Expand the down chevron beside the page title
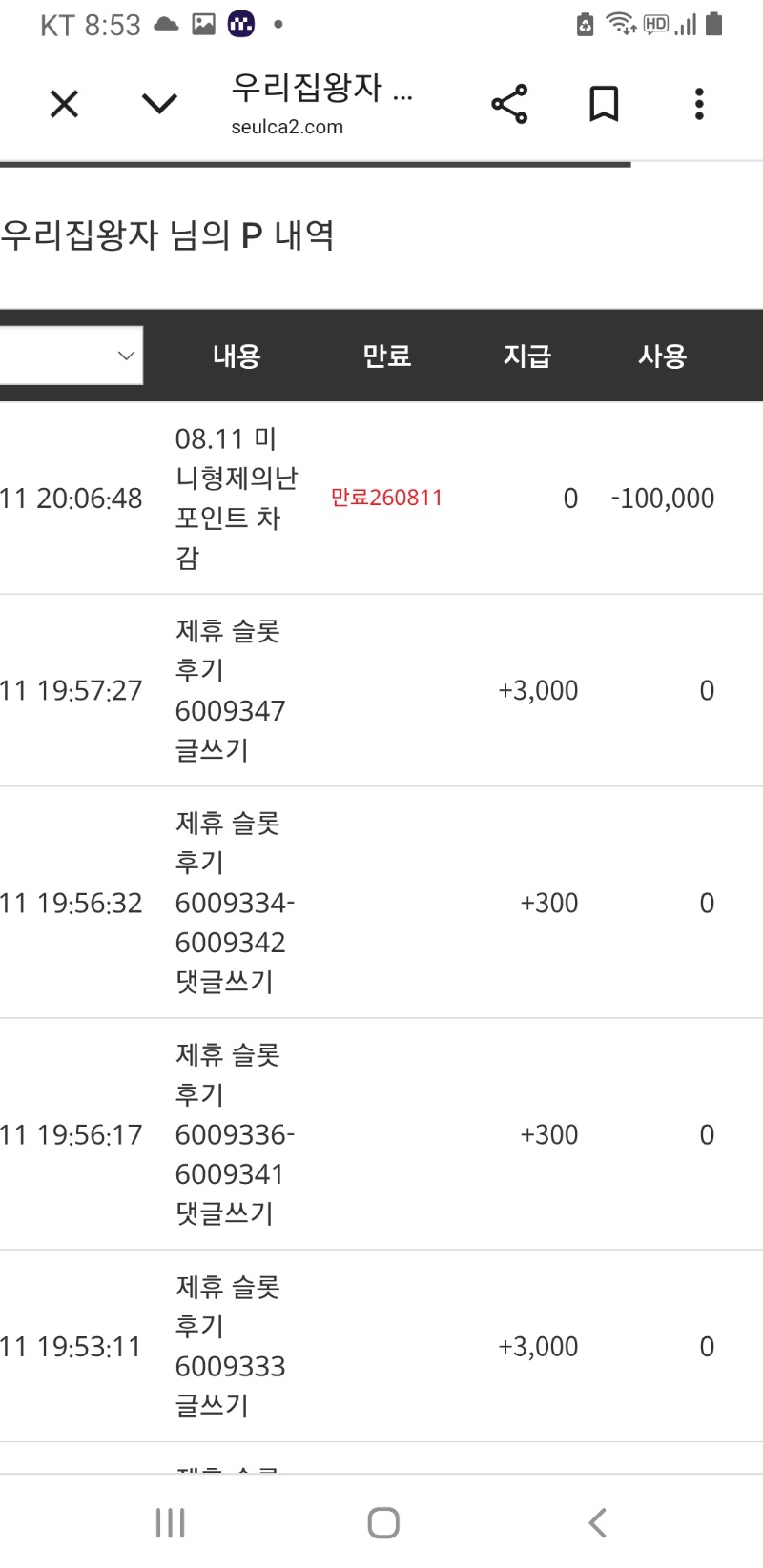Screen dimensions: 763x1568 [159, 104]
